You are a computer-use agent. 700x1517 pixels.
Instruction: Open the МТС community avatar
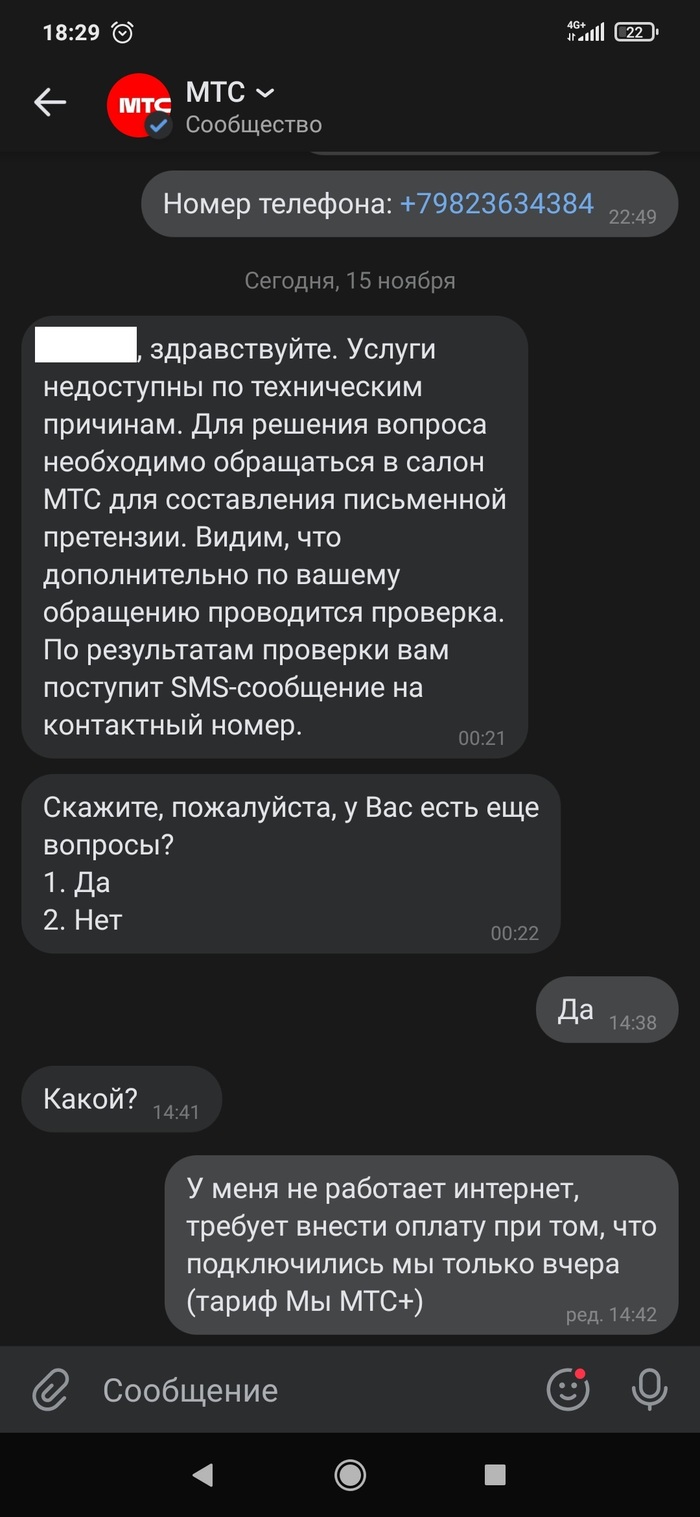(139, 104)
